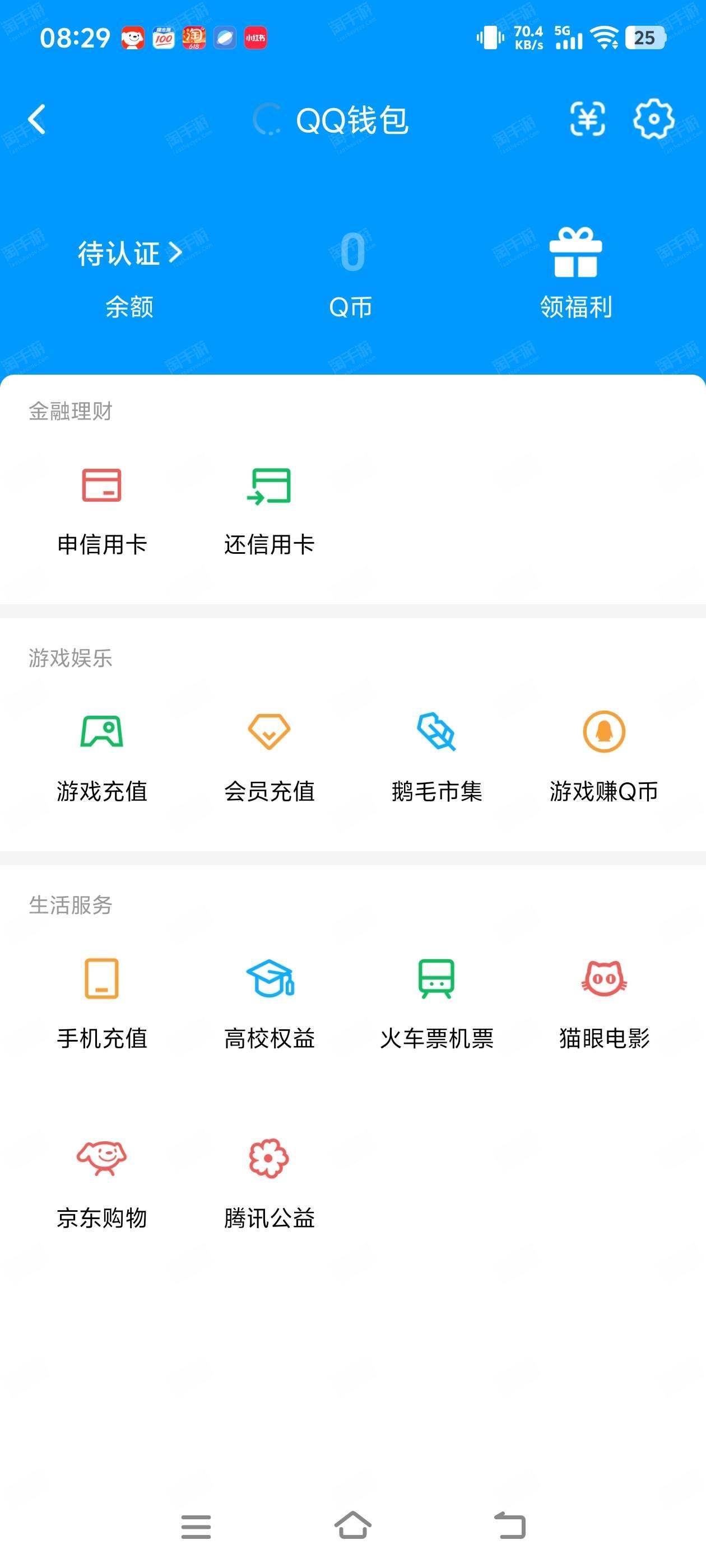Image resolution: width=706 pixels, height=1568 pixels.
Task: Open wallet settings gear
Action: click(653, 119)
